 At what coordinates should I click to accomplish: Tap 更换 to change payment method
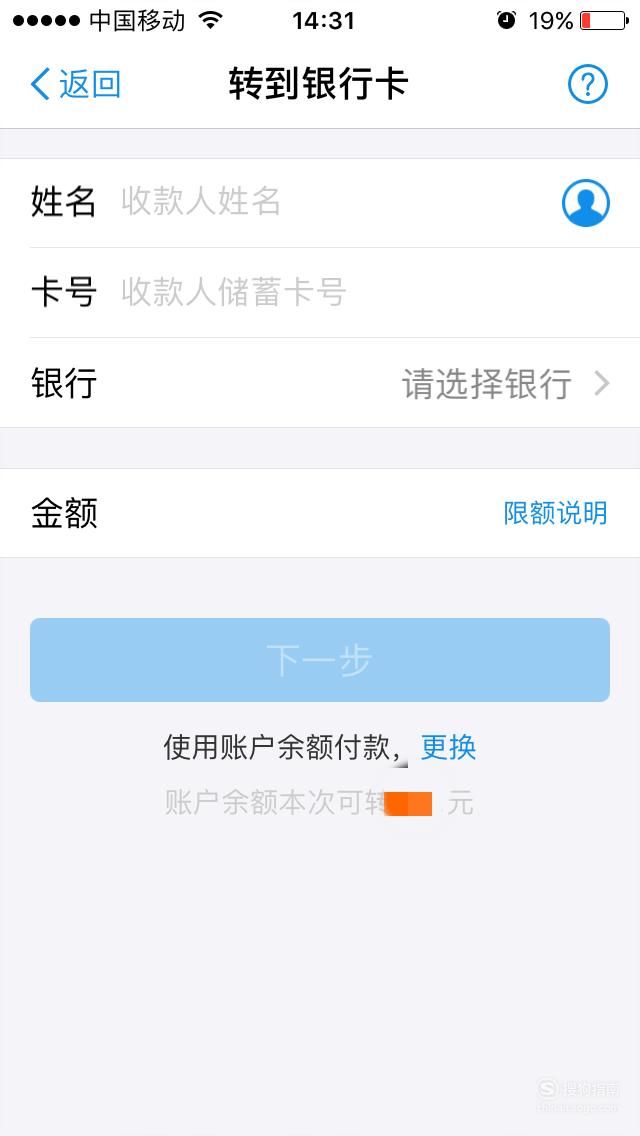pyautogui.click(x=448, y=747)
